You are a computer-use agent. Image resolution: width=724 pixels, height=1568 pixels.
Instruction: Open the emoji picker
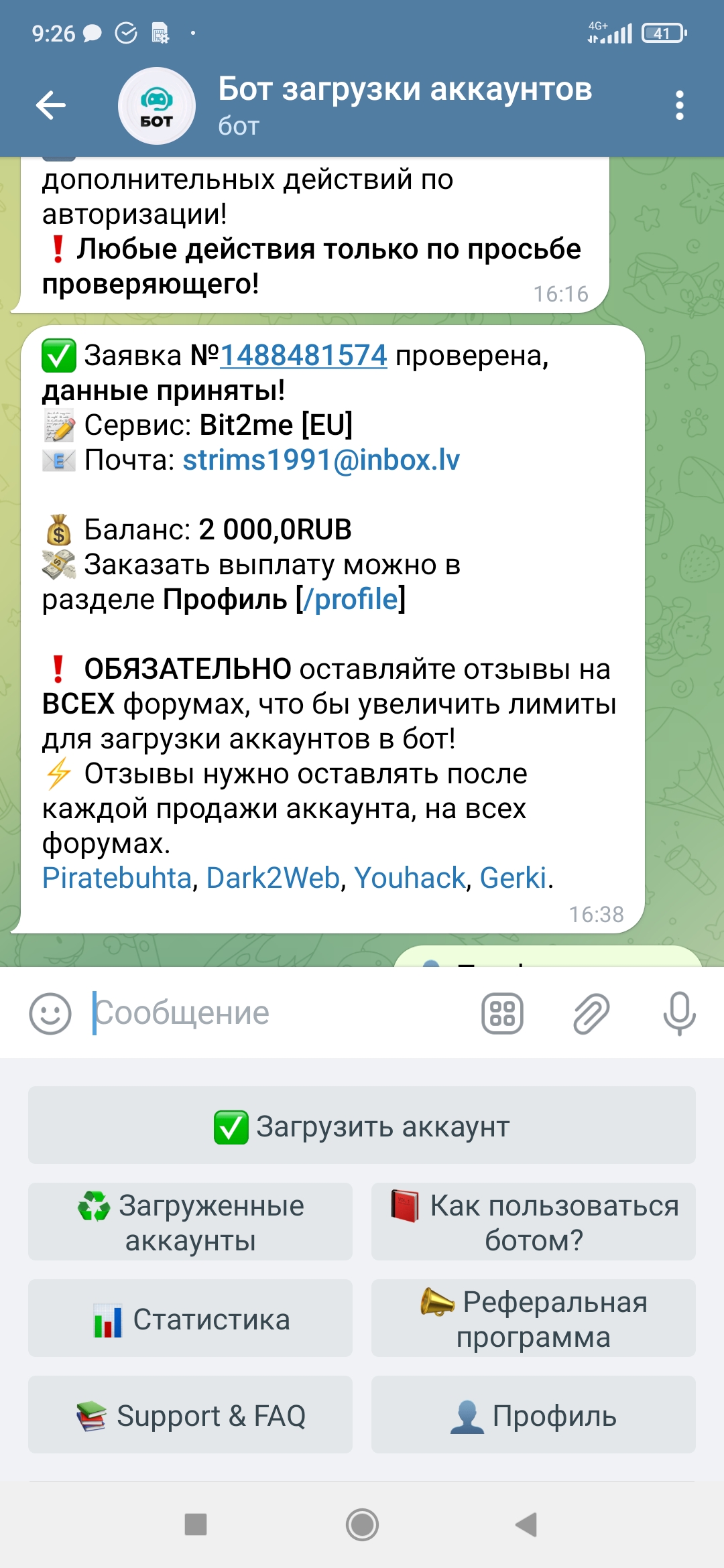point(50,1013)
